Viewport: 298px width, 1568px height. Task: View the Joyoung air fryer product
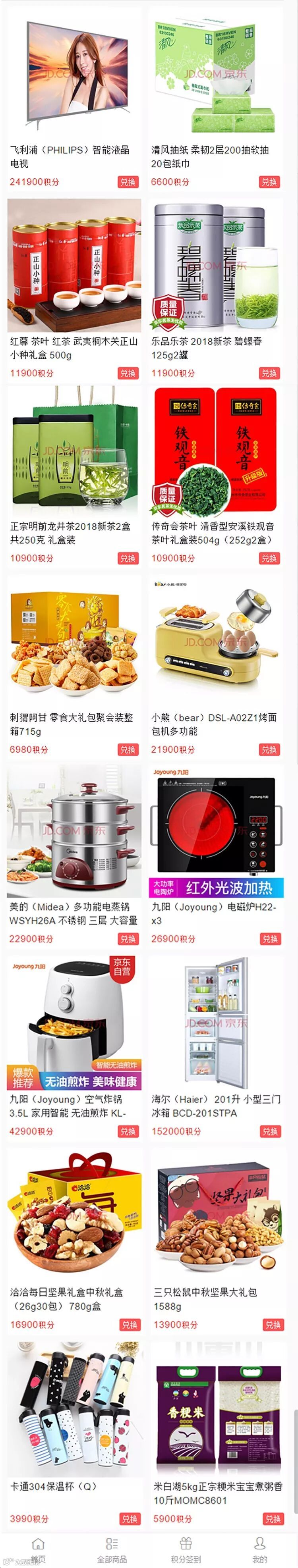pos(74,1048)
